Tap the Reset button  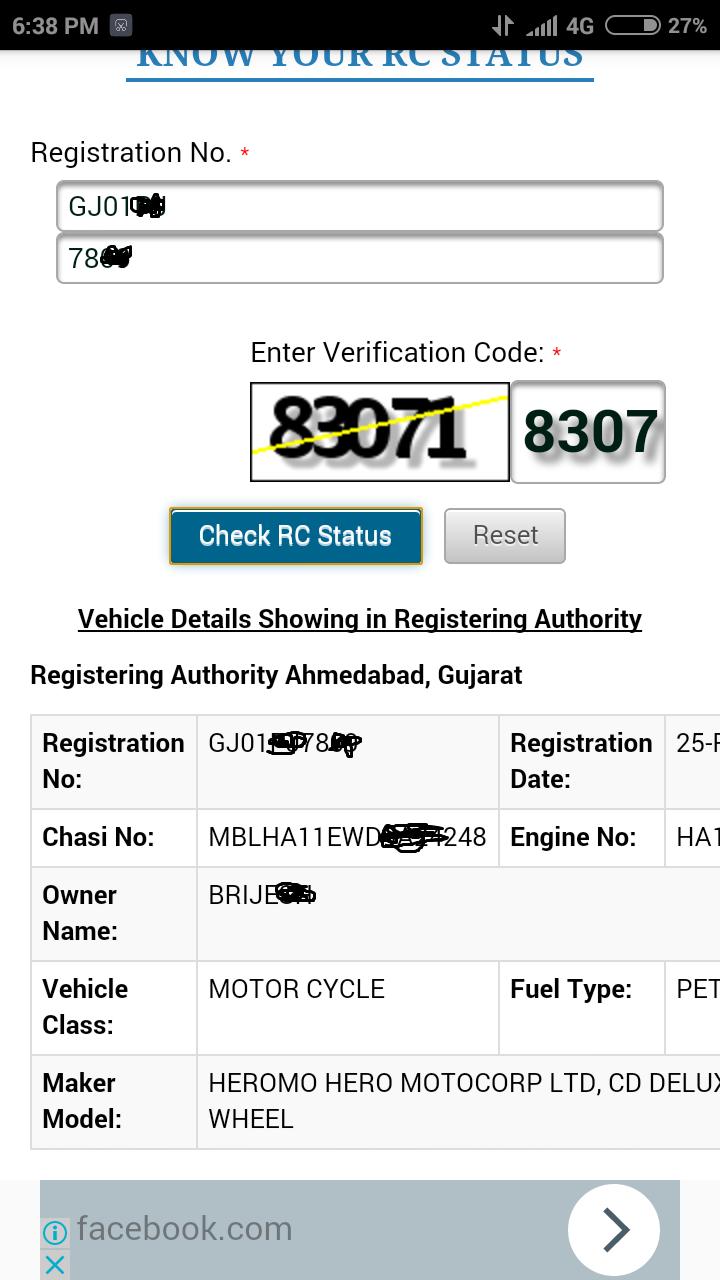click(505, 536)
